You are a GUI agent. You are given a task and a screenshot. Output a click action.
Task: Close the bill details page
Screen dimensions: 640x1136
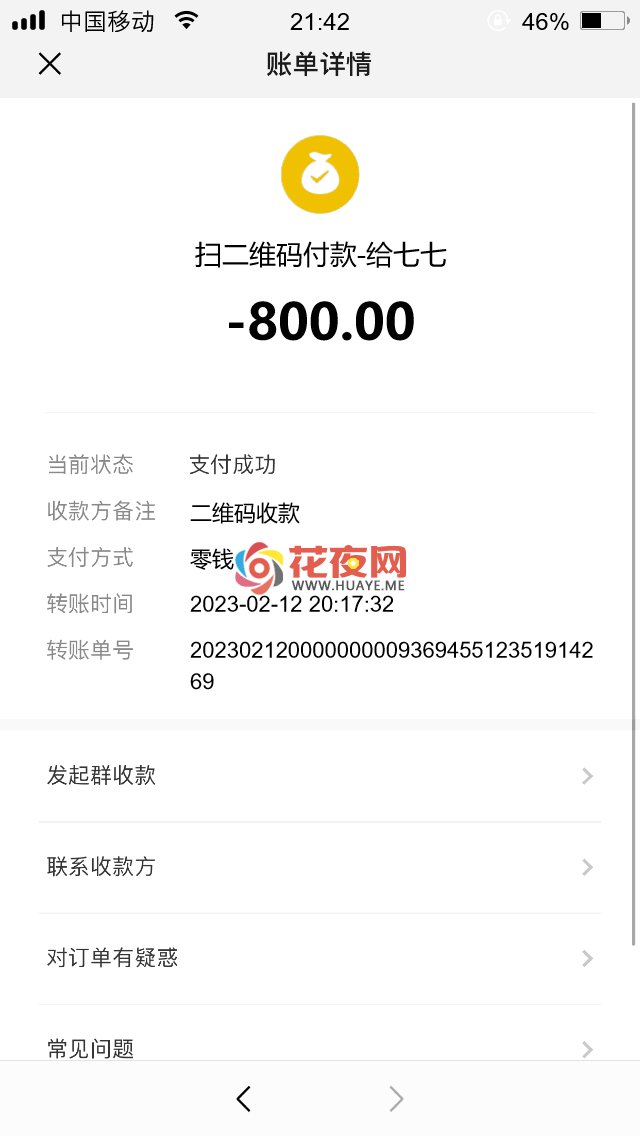49,64
